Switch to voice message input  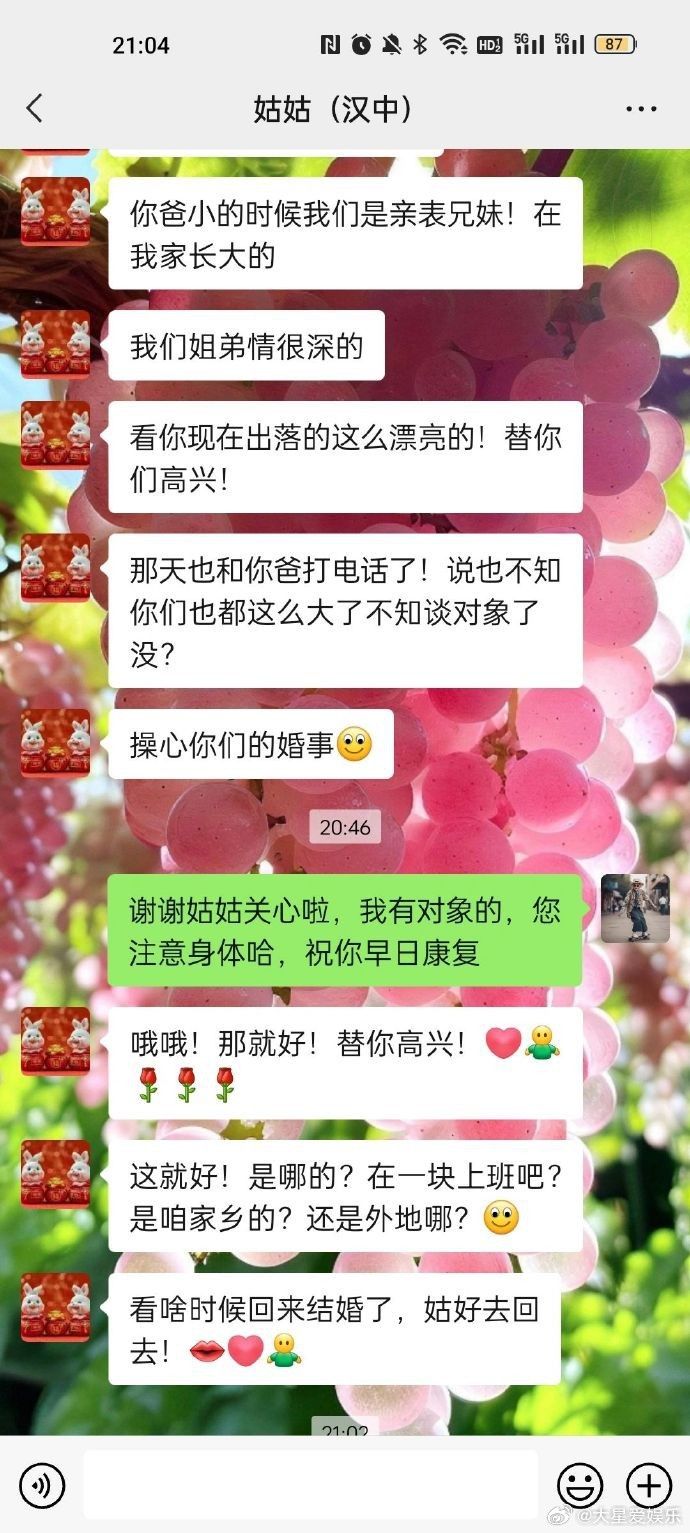pyautogui.click(x=42, y=1485)
